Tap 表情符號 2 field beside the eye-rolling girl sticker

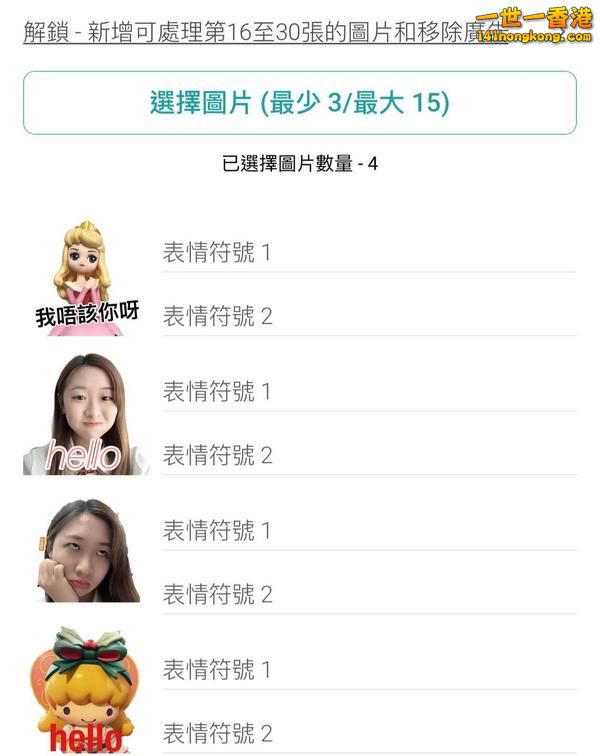click(368, 595)
